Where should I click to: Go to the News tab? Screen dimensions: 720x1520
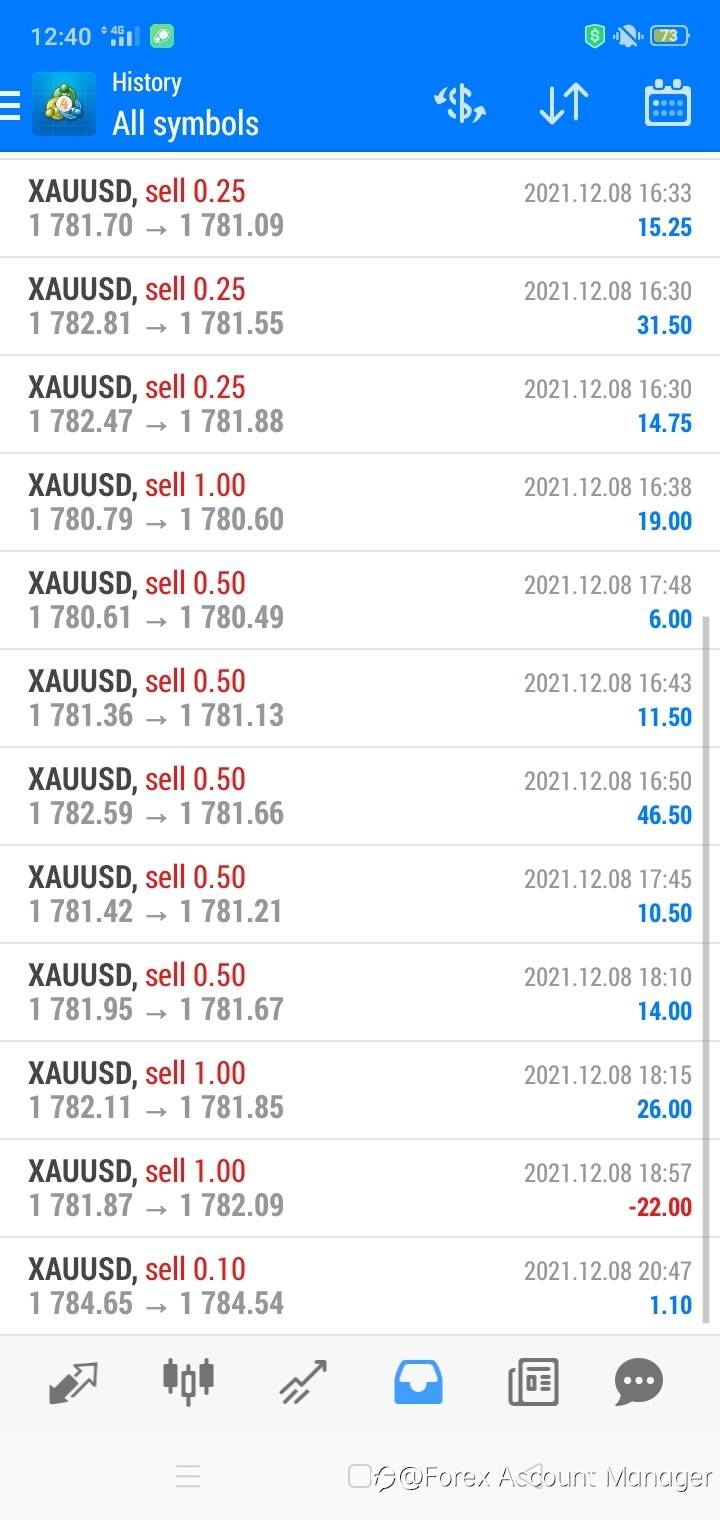point(533,1382)
